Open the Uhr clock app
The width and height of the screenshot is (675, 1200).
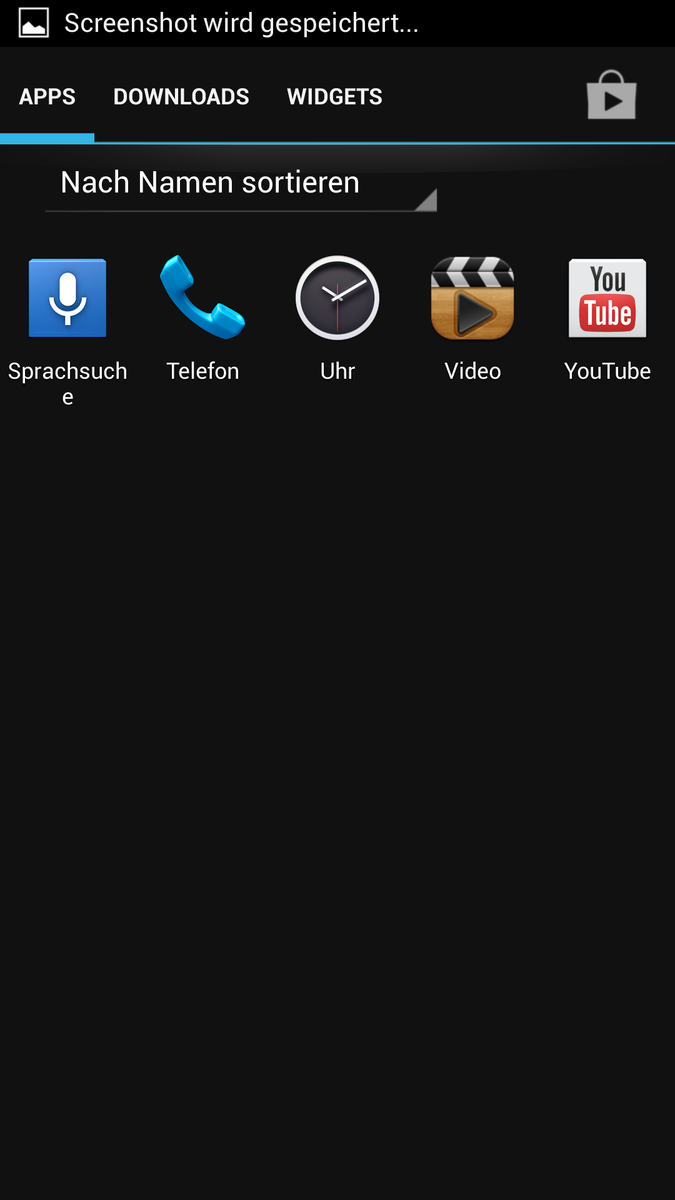[337, 298]
